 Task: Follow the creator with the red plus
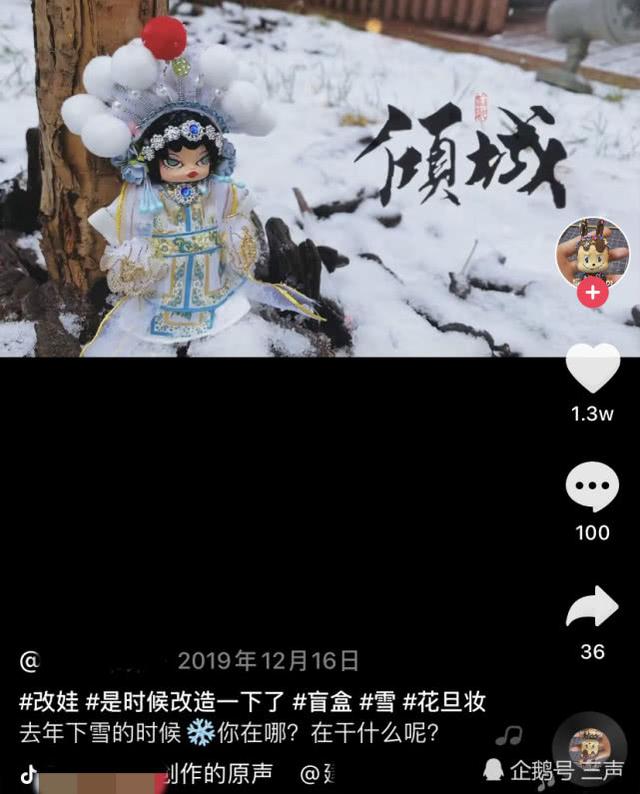pyautogui.click(x=592, y=293)
